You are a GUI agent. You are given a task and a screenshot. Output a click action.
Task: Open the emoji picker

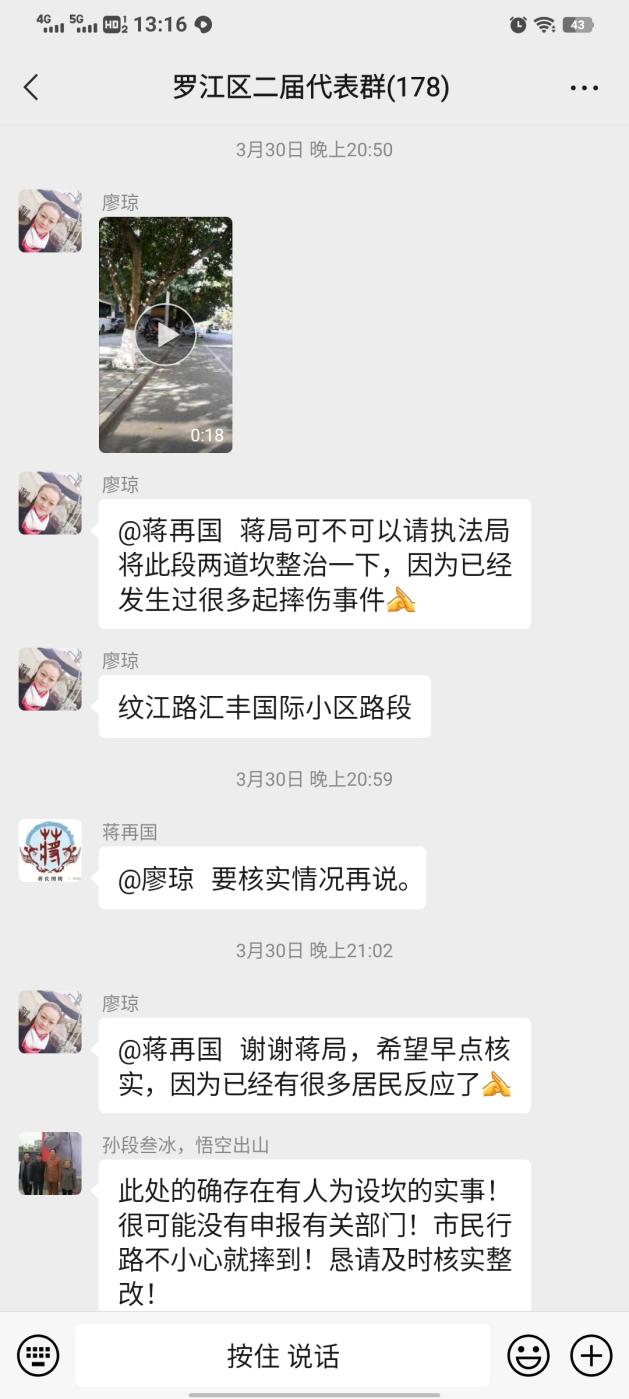(528, 1356)
